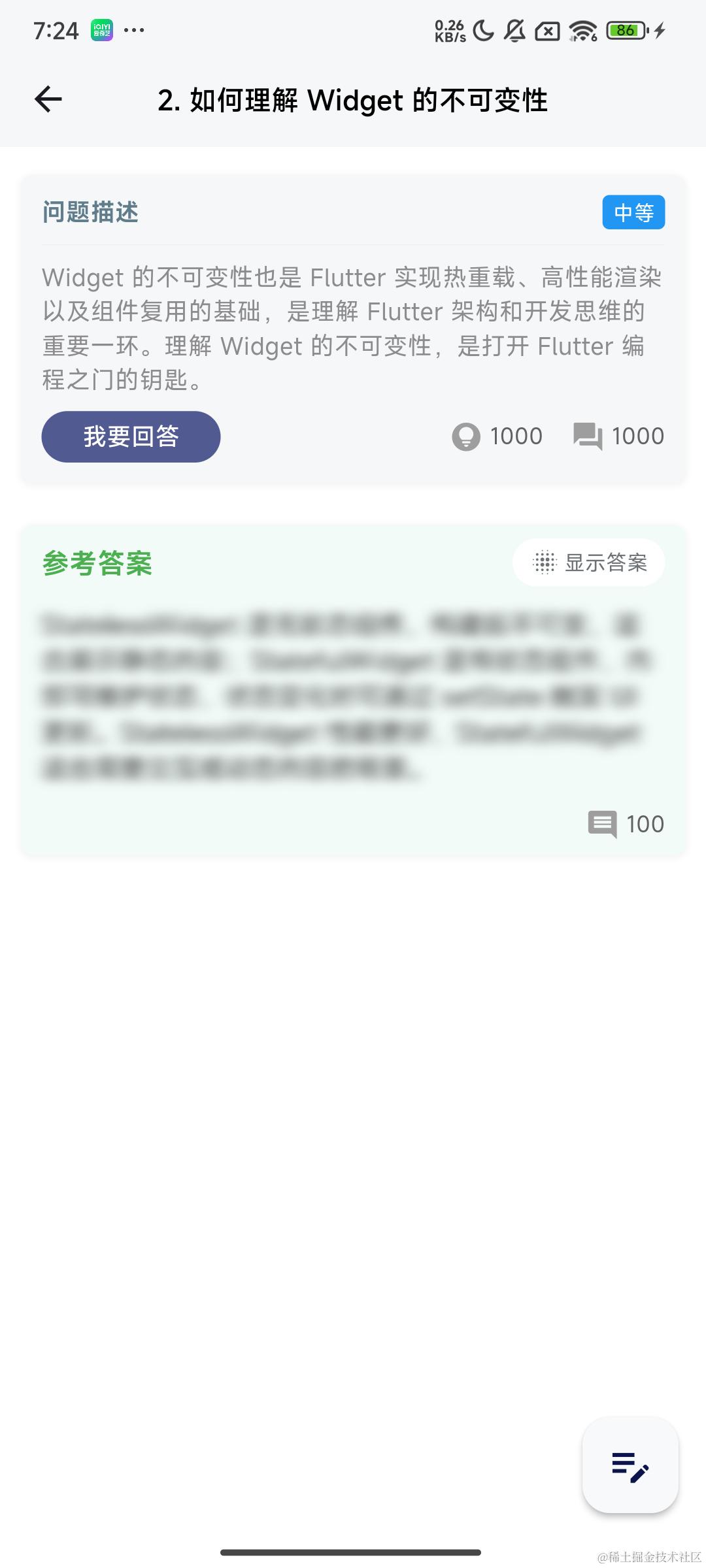Go back using the top arrow
This screenshot has width=706, height=1568.
[48, 99]
